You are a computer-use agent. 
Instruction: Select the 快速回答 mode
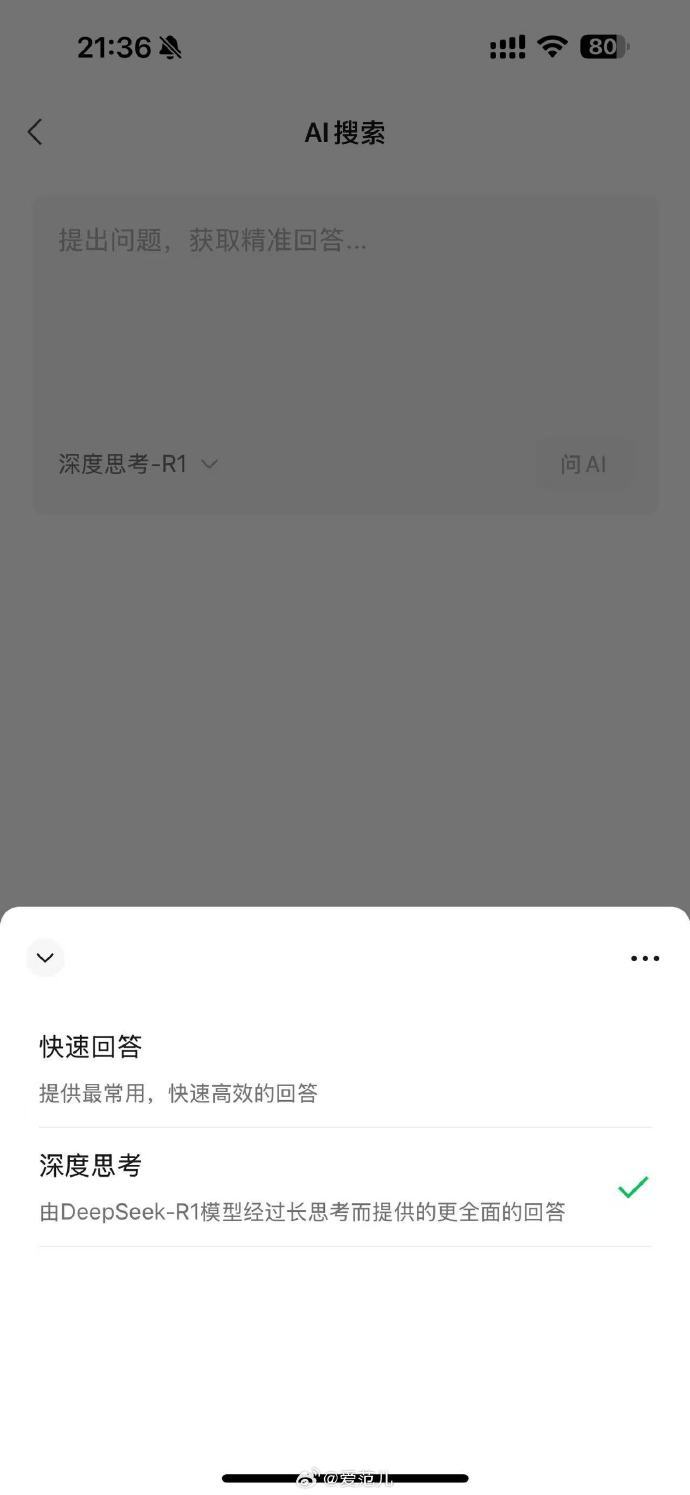point(345,1069)
